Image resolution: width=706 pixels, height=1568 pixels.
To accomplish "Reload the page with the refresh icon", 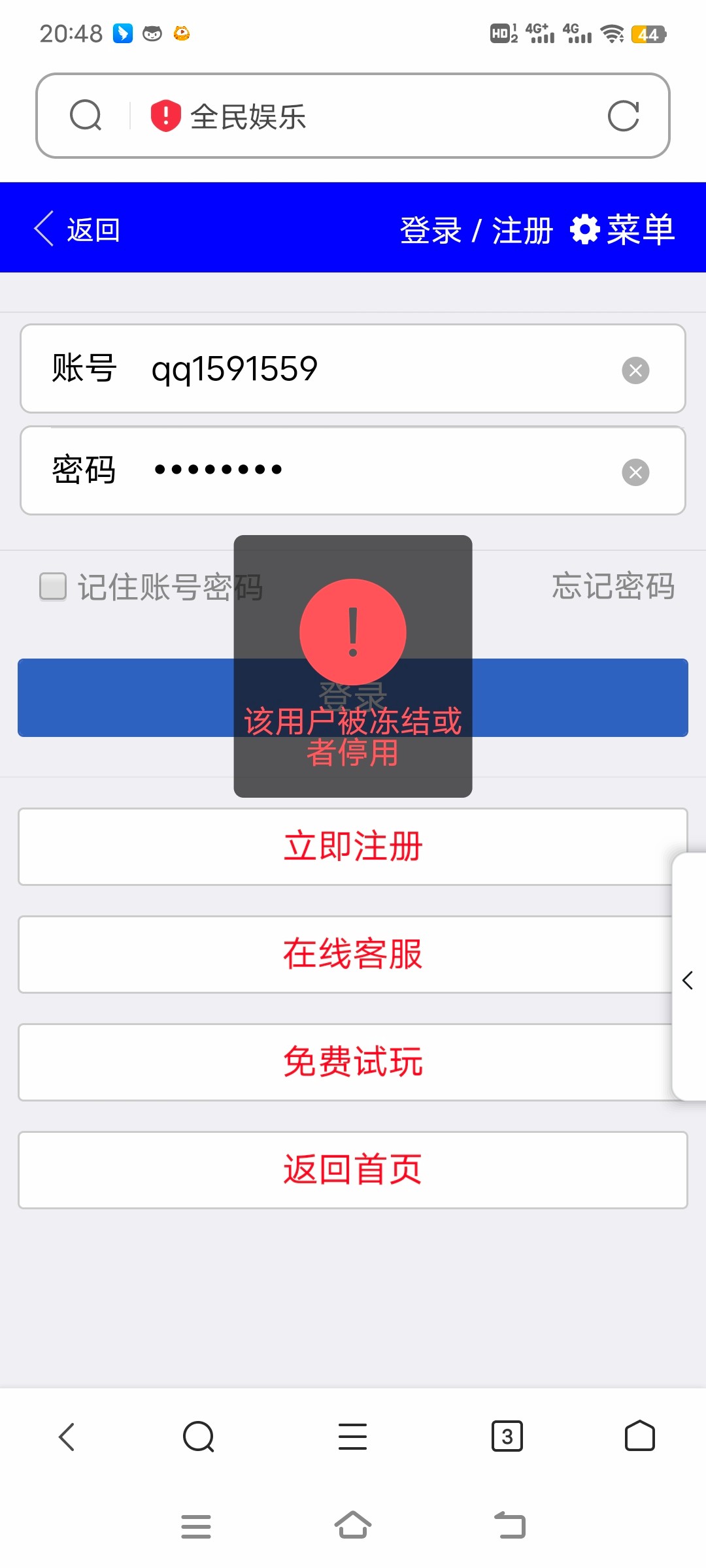I will click(623, 116).
